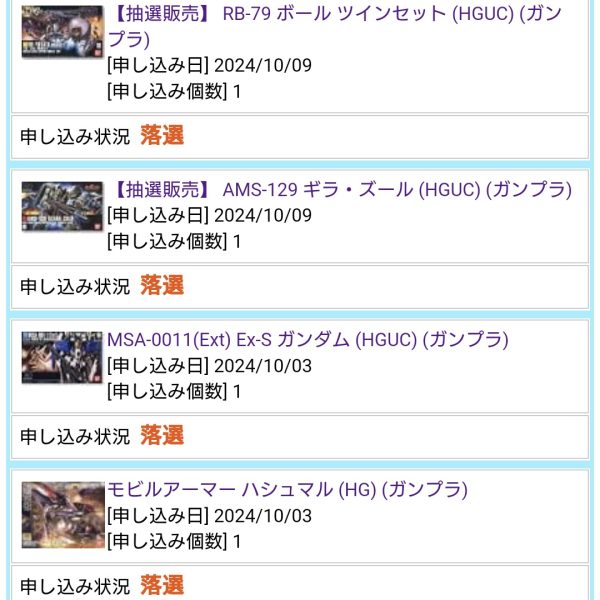The width and height of the screenshot is (600, 600).
Task: Open the MSA-0011(Ext) Ex-S ガンダム link
Action: [x=307, y=340]
